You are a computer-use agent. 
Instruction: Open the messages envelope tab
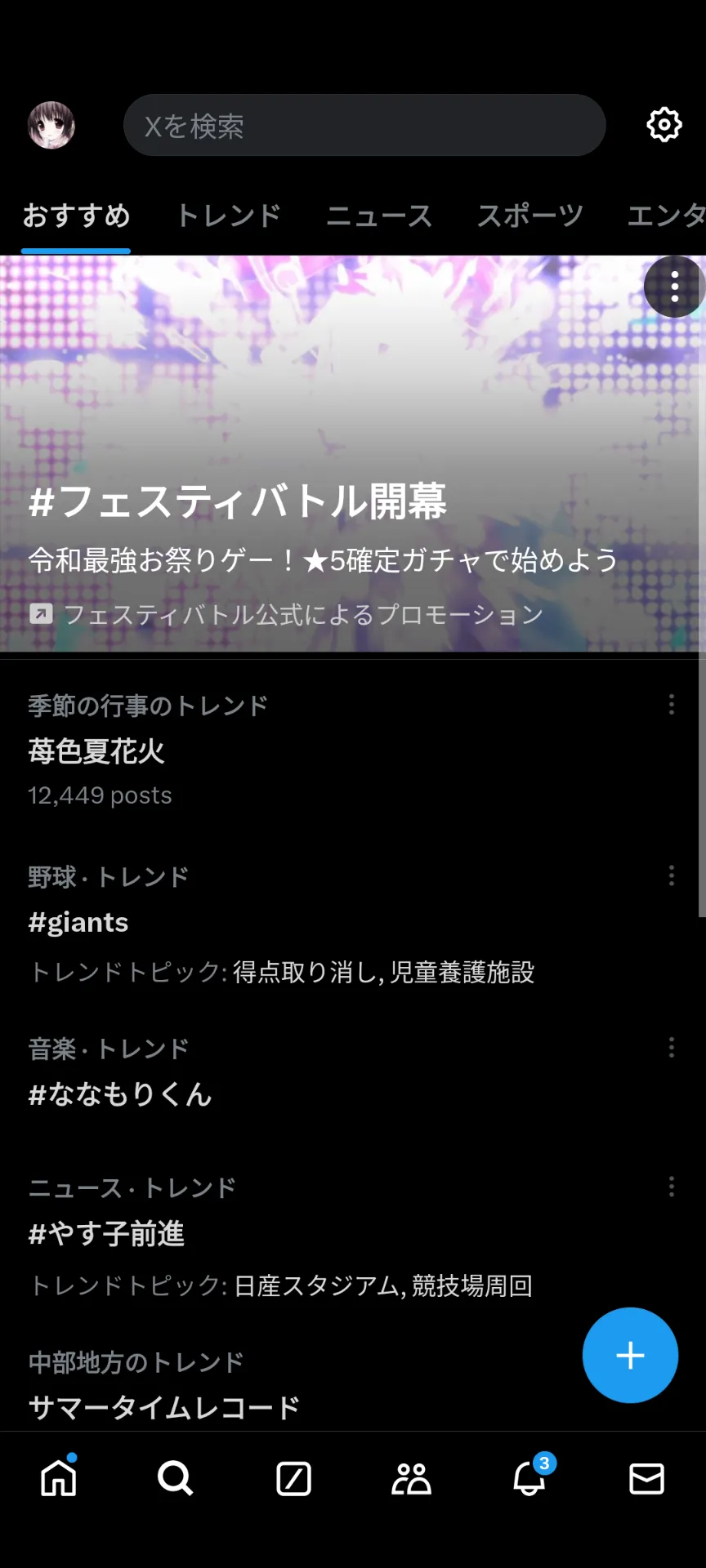646,1478
